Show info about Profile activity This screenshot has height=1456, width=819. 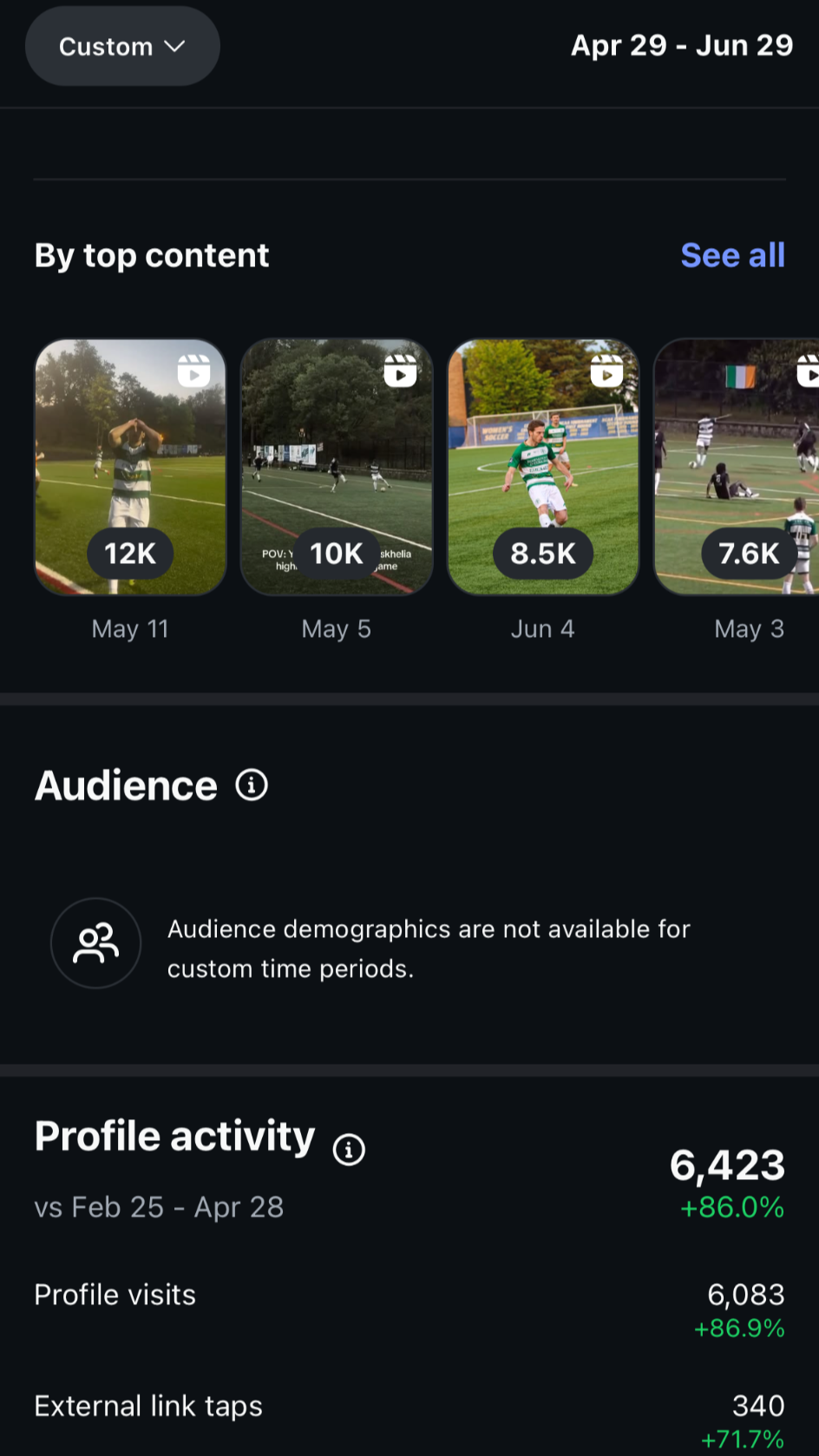coord(349,1150)
